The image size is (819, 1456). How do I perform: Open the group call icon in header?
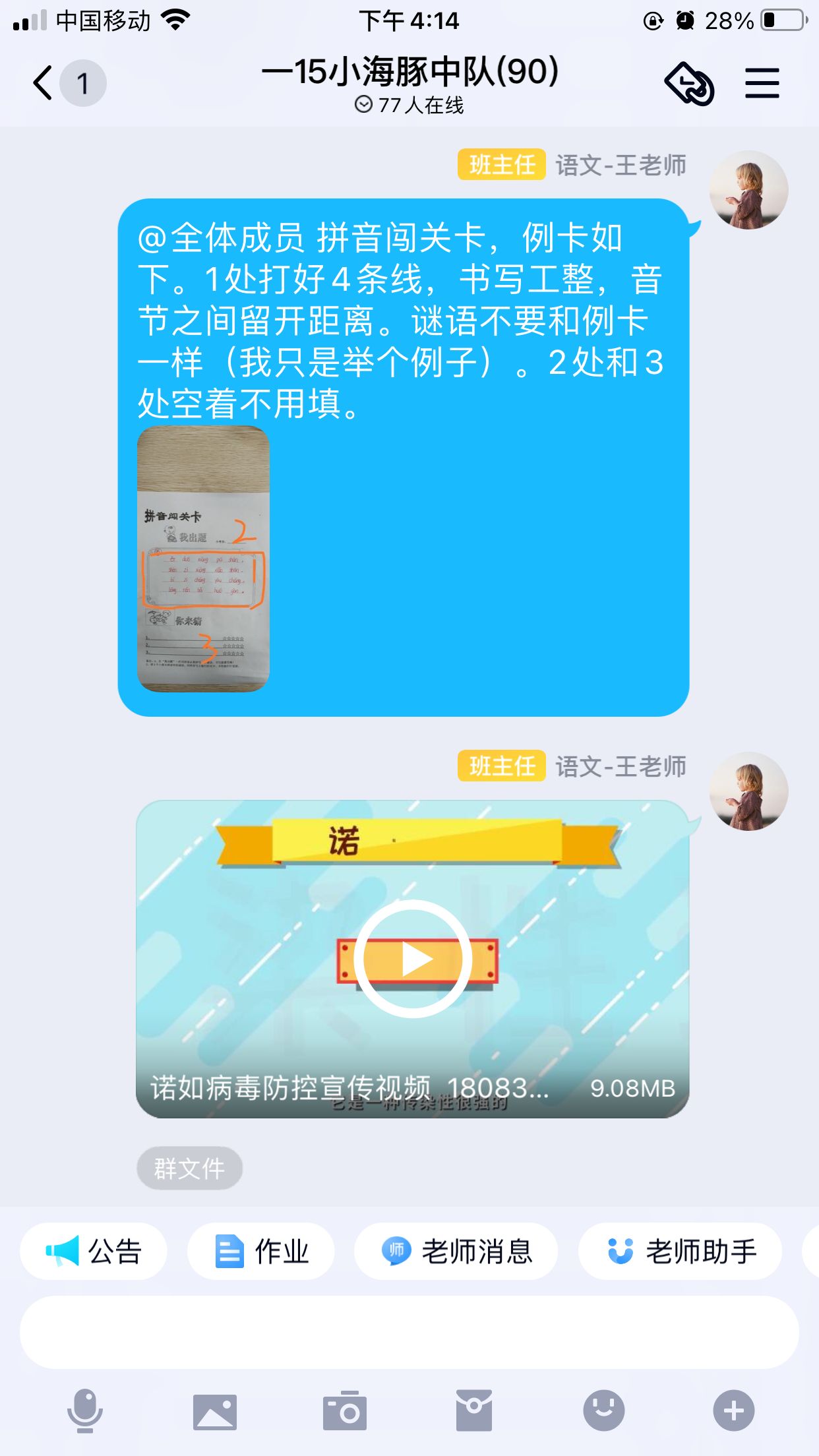[689, 83]
